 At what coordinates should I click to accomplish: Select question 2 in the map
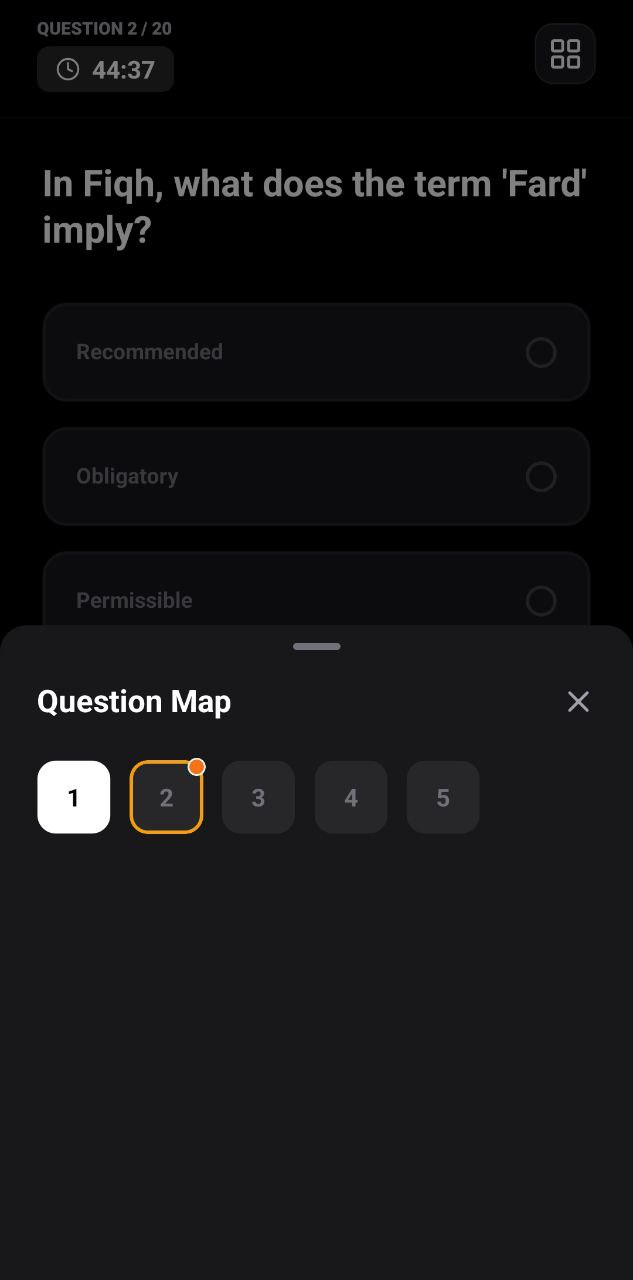166,797
